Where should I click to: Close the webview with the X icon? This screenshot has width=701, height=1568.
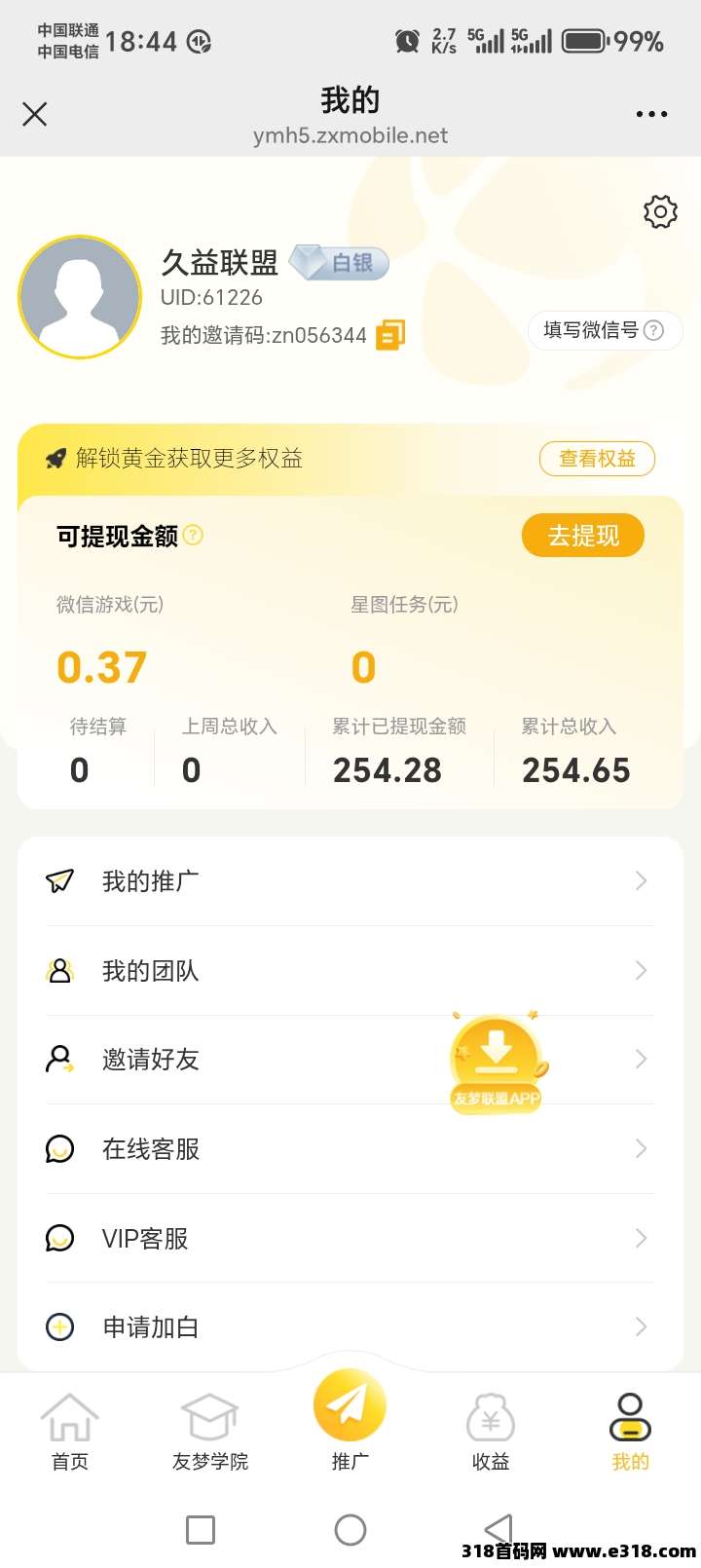[x=35, y=115]
